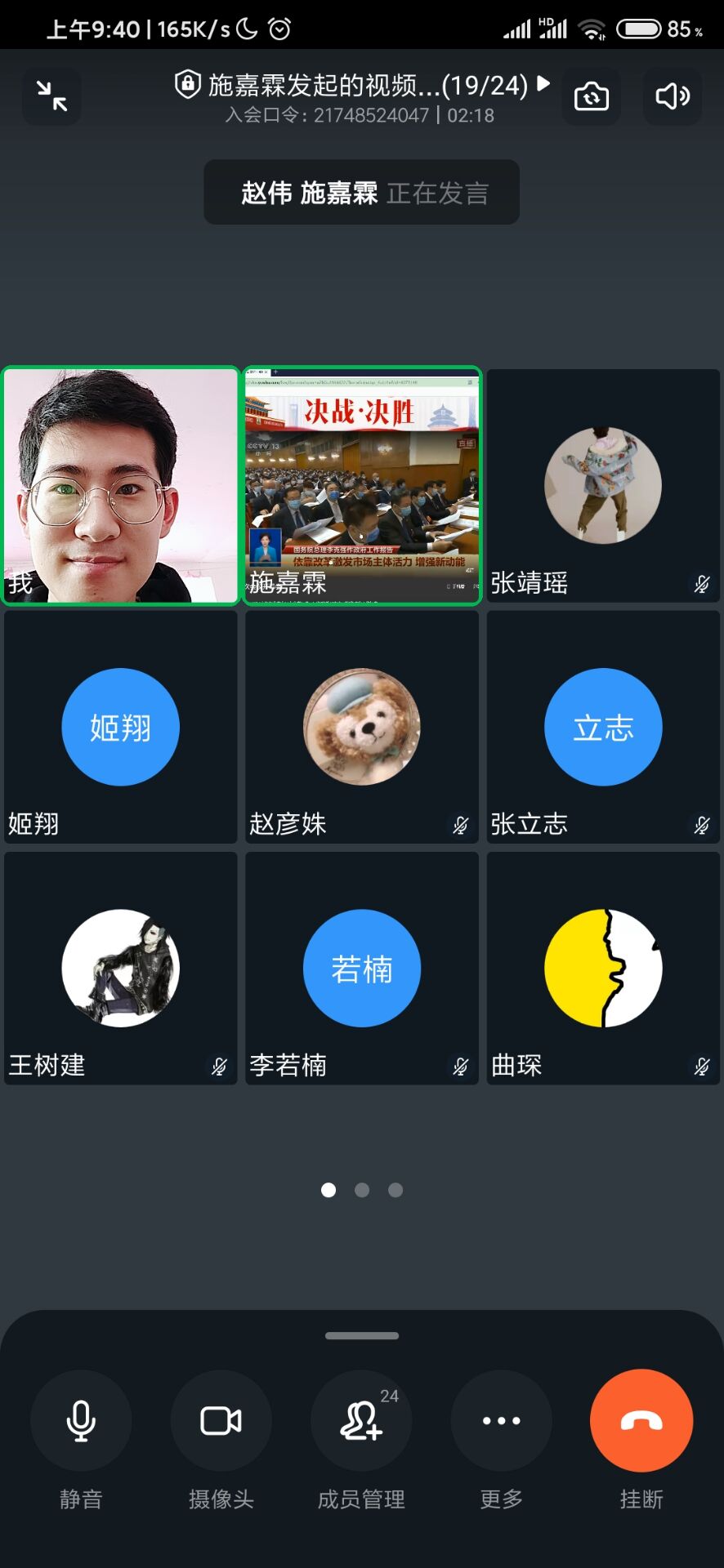Viewport: 724px width, 1568px height.
Task: Select 张立志's participant tile
Action: click(603, 727)
